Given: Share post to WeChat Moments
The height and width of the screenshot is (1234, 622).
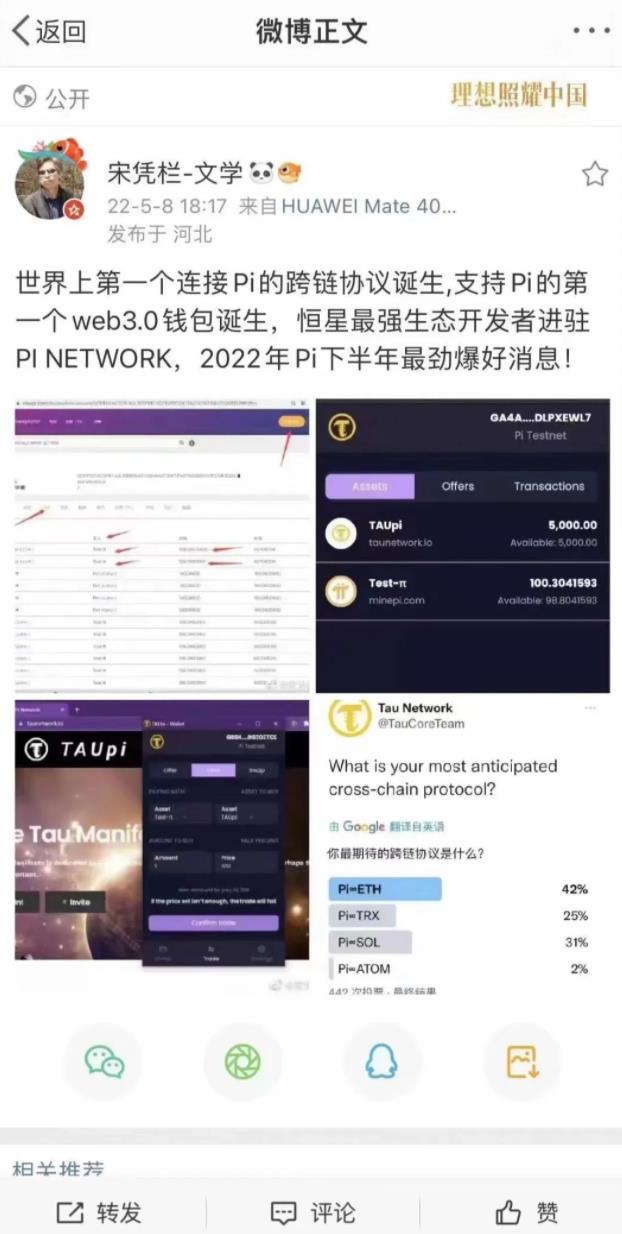Looking at the screenshot, I should coord(243,1061).
